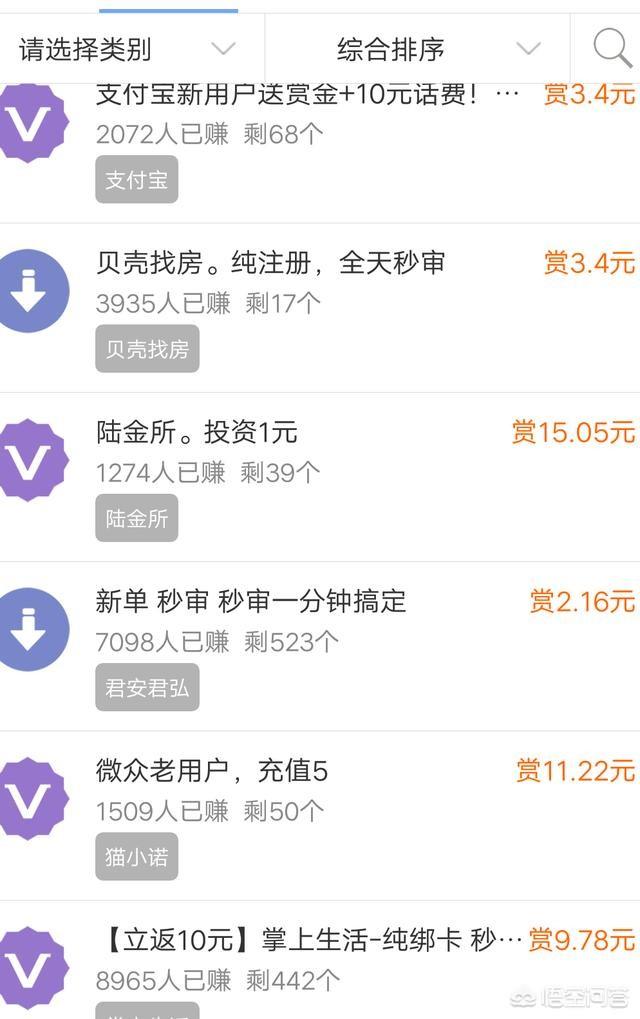Open the search magnifier icon

tap(611, 48)
